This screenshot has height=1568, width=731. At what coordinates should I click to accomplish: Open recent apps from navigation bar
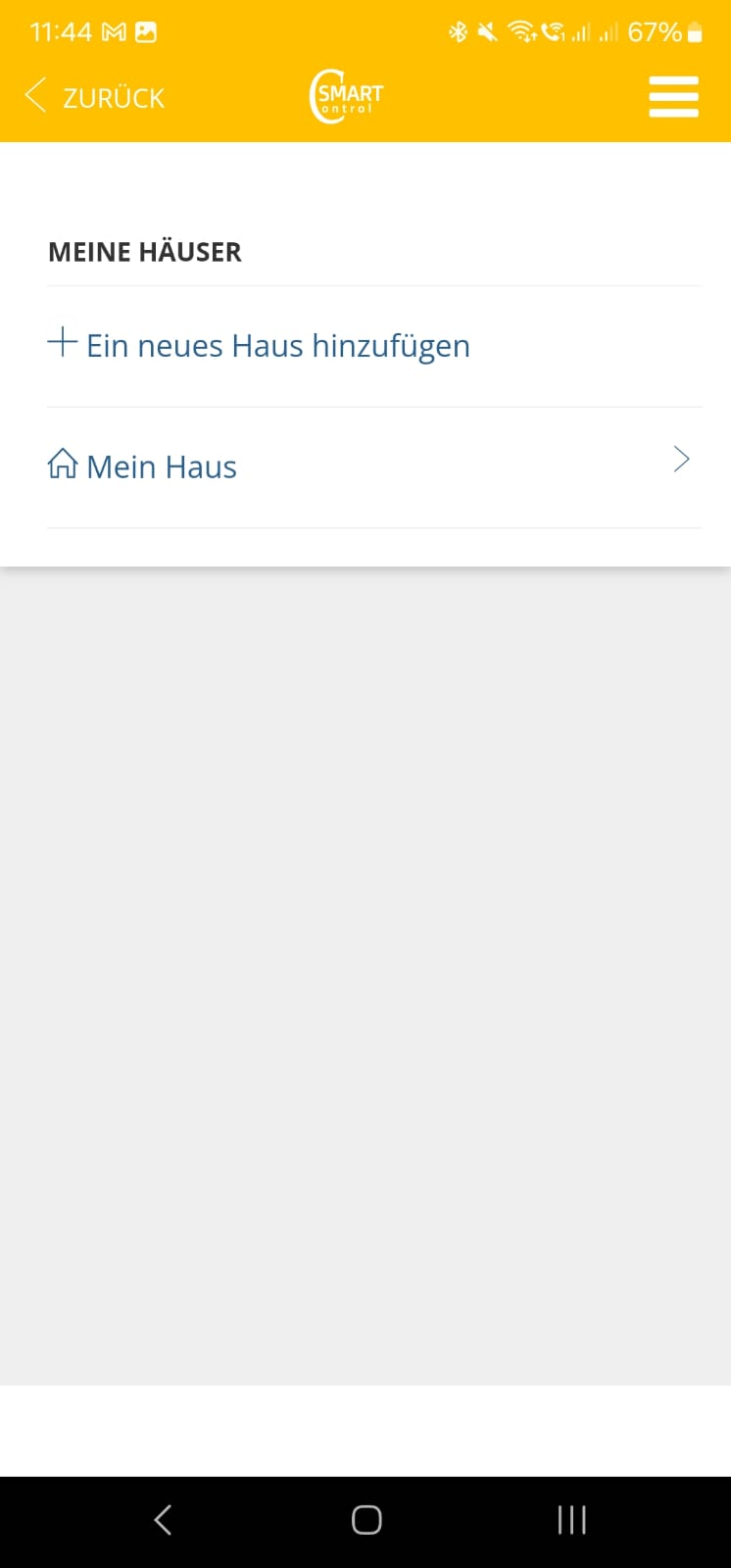(571, 1520)
